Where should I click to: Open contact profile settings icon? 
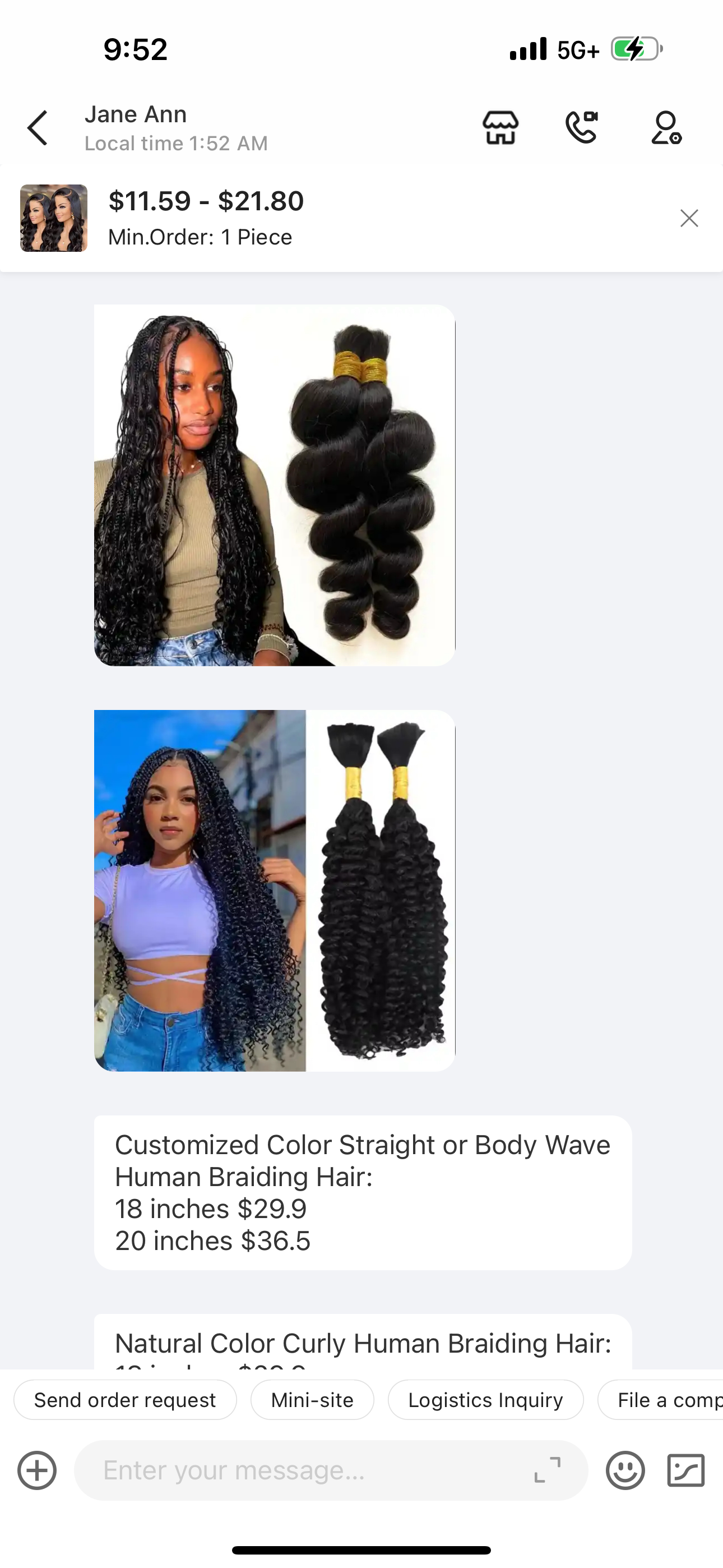pyautogui.click(x=666, y=128)
